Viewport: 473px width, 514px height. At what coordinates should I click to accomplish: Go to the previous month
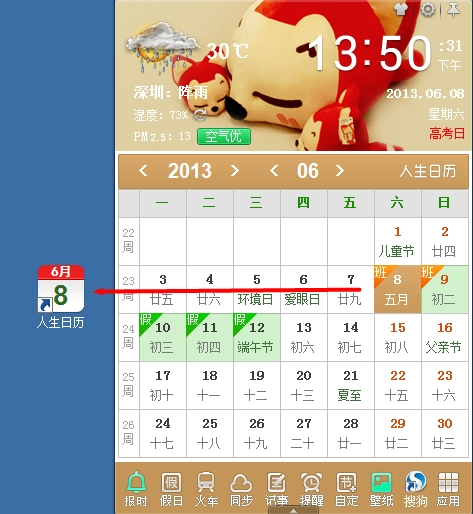coord(274,171)
